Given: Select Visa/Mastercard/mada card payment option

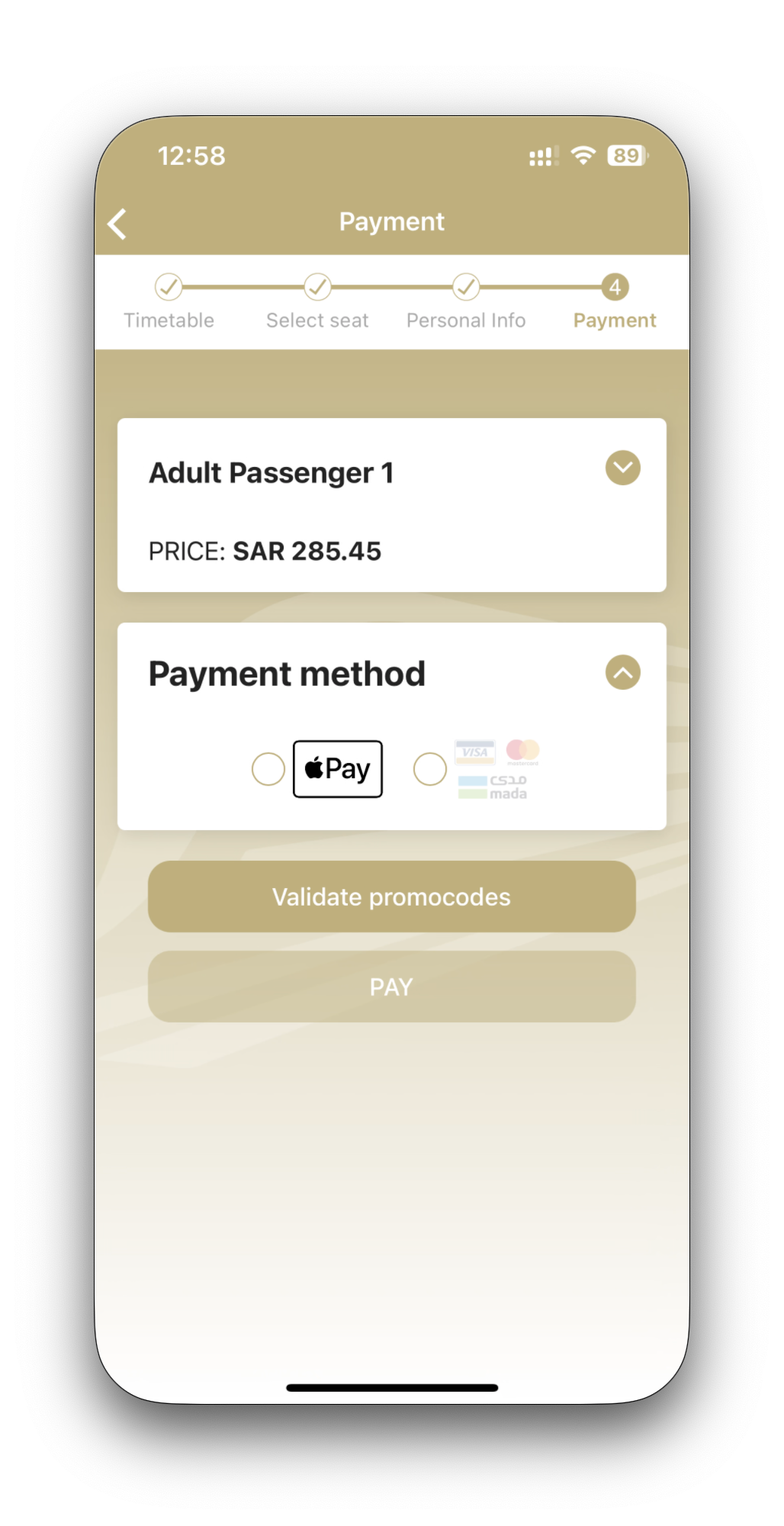Looking at the screenshot, I should [x=430, y=769].
